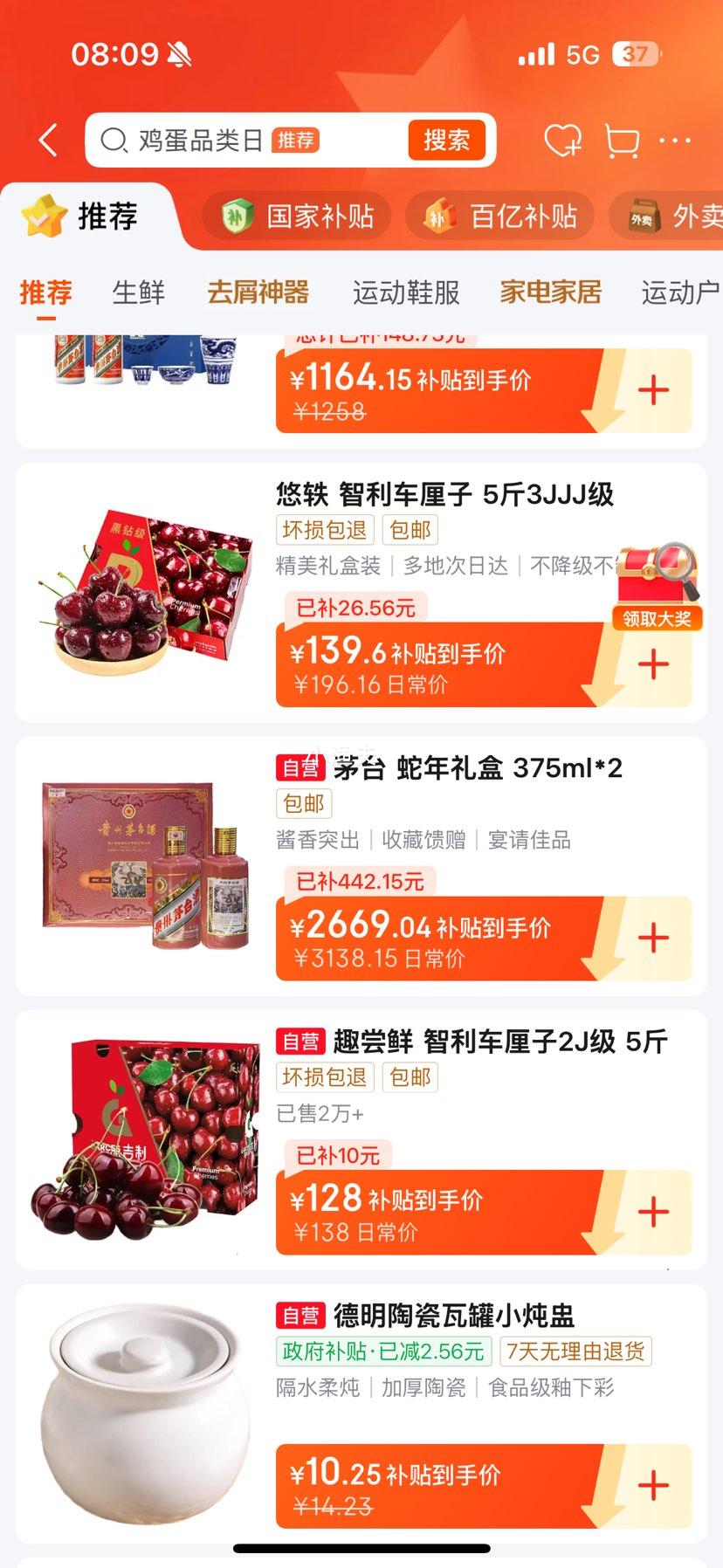Image resolution: width=723 pixels, height=1568 pixels.
Task: Tap the magnifier icon in the search bar
Action: click(x=114, y=140)
